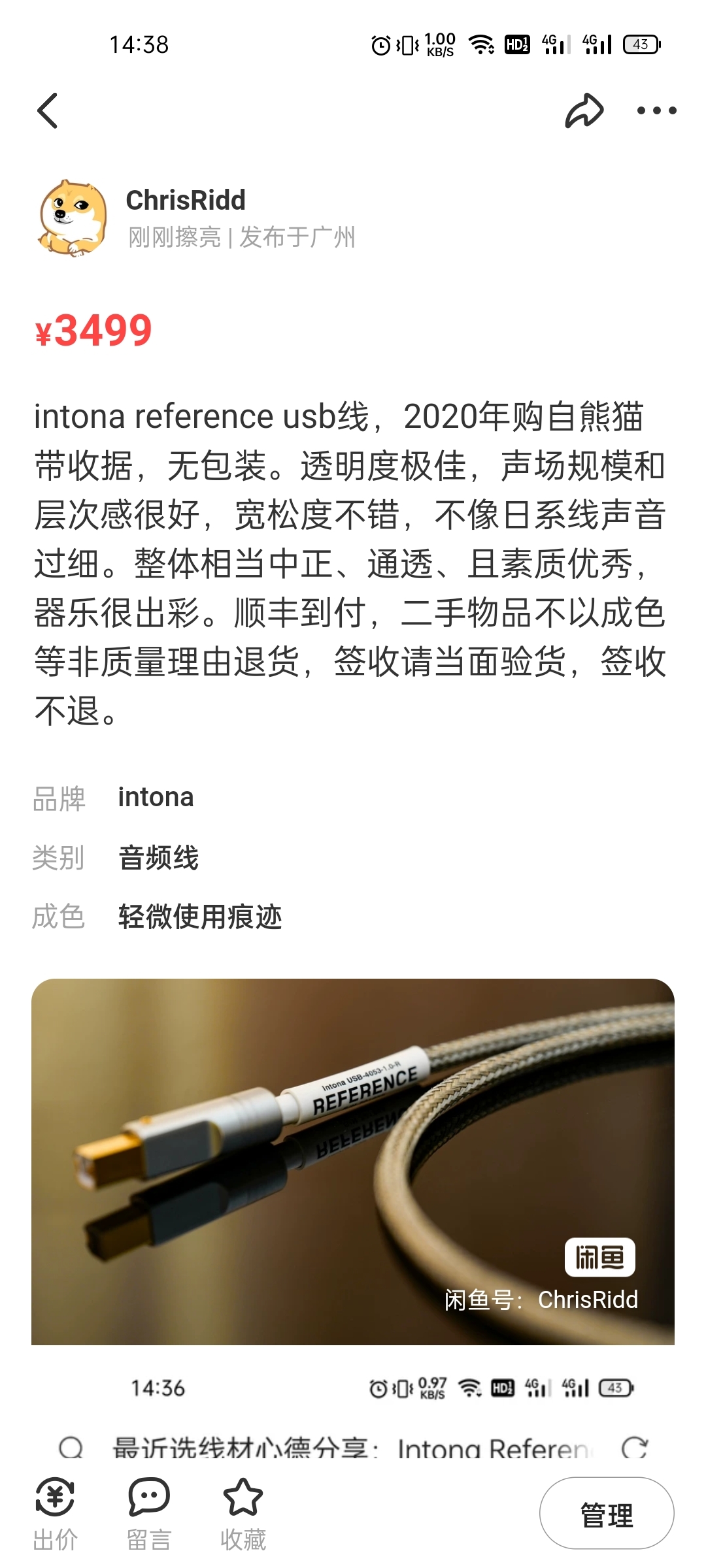Screen dimensions: 706x1568
Task: Open the three-dot overflow menu
Action: pos(656,110)
